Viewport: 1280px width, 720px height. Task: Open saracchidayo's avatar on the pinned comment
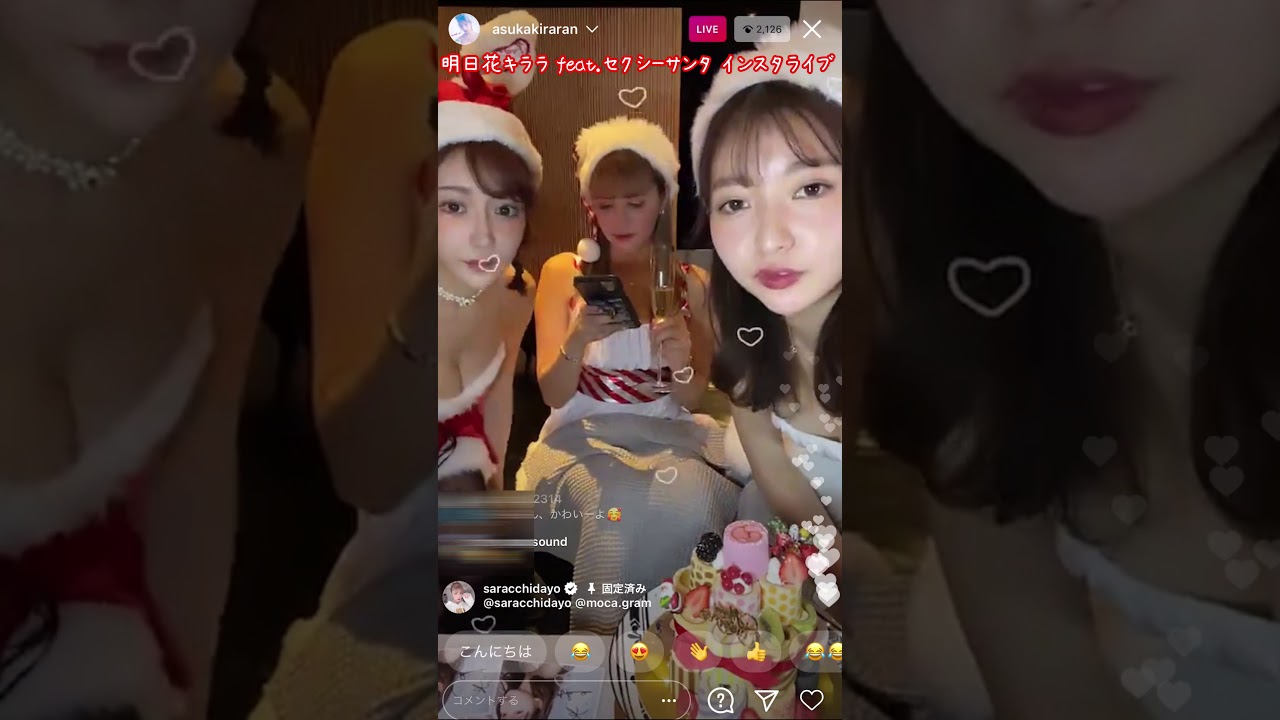(459, 596)
